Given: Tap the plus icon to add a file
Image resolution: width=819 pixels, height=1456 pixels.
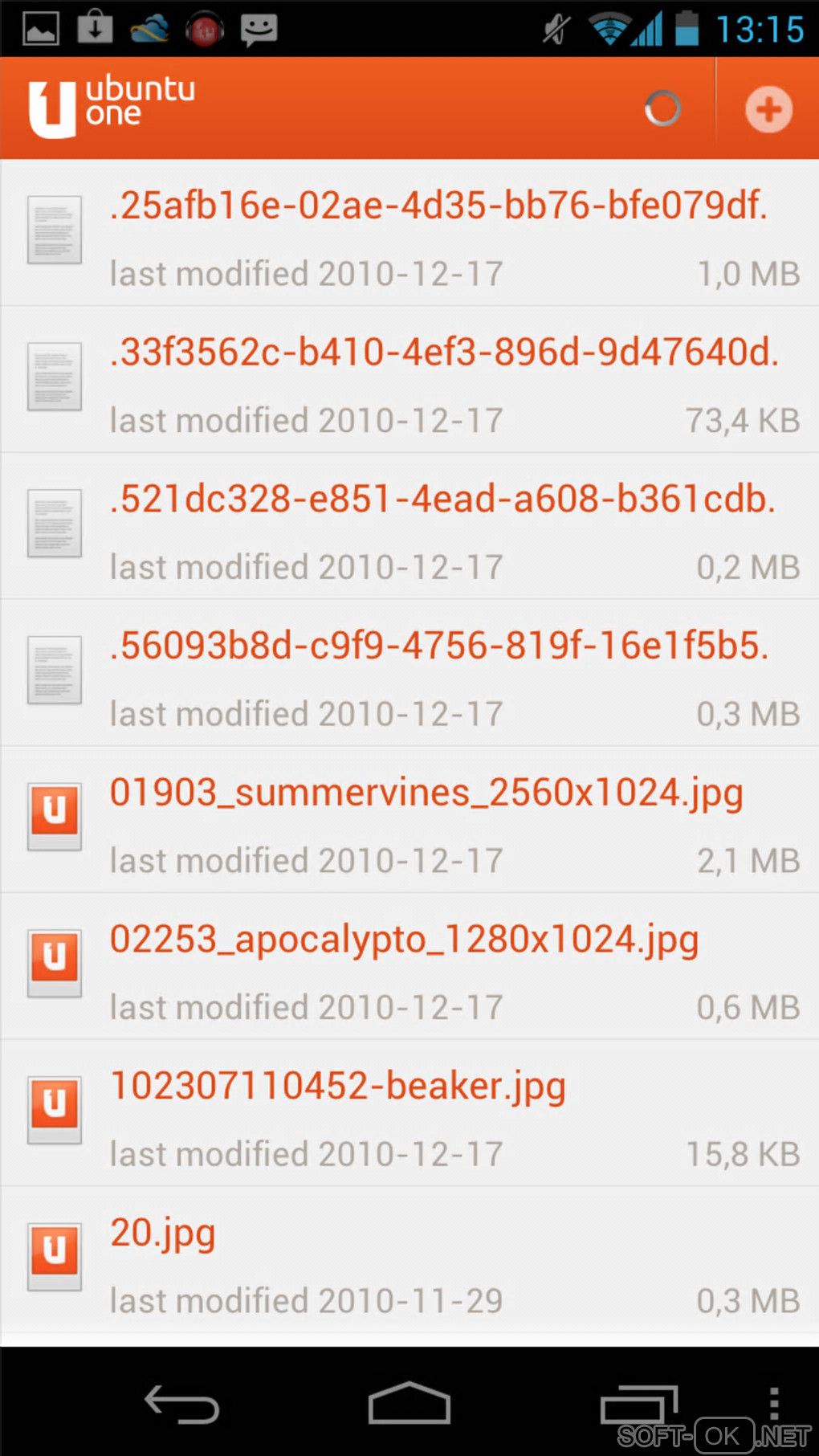Looking at the screenshot, I should (x=768, y=109).
